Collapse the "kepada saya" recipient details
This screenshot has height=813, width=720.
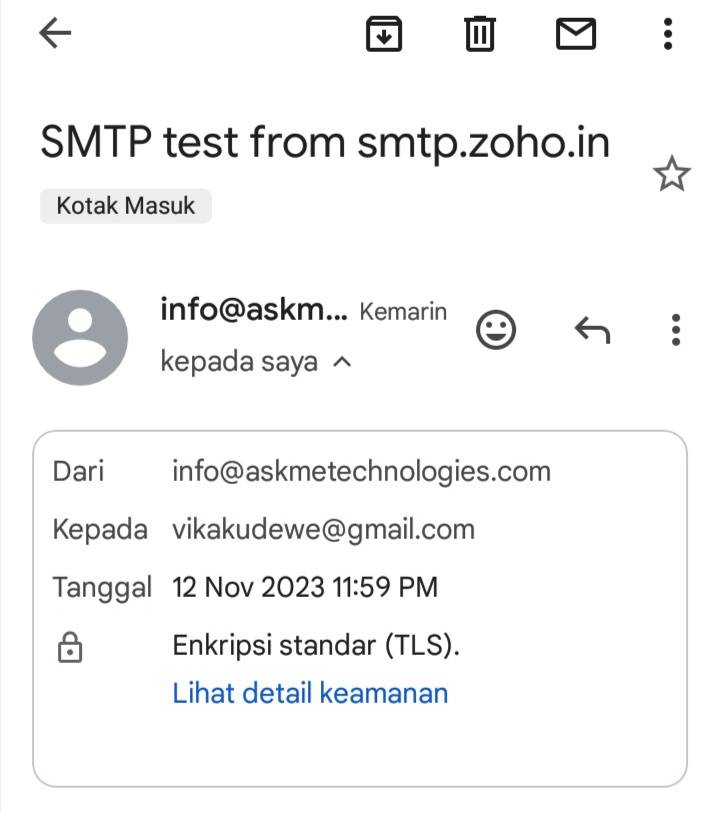pos(342,363)
